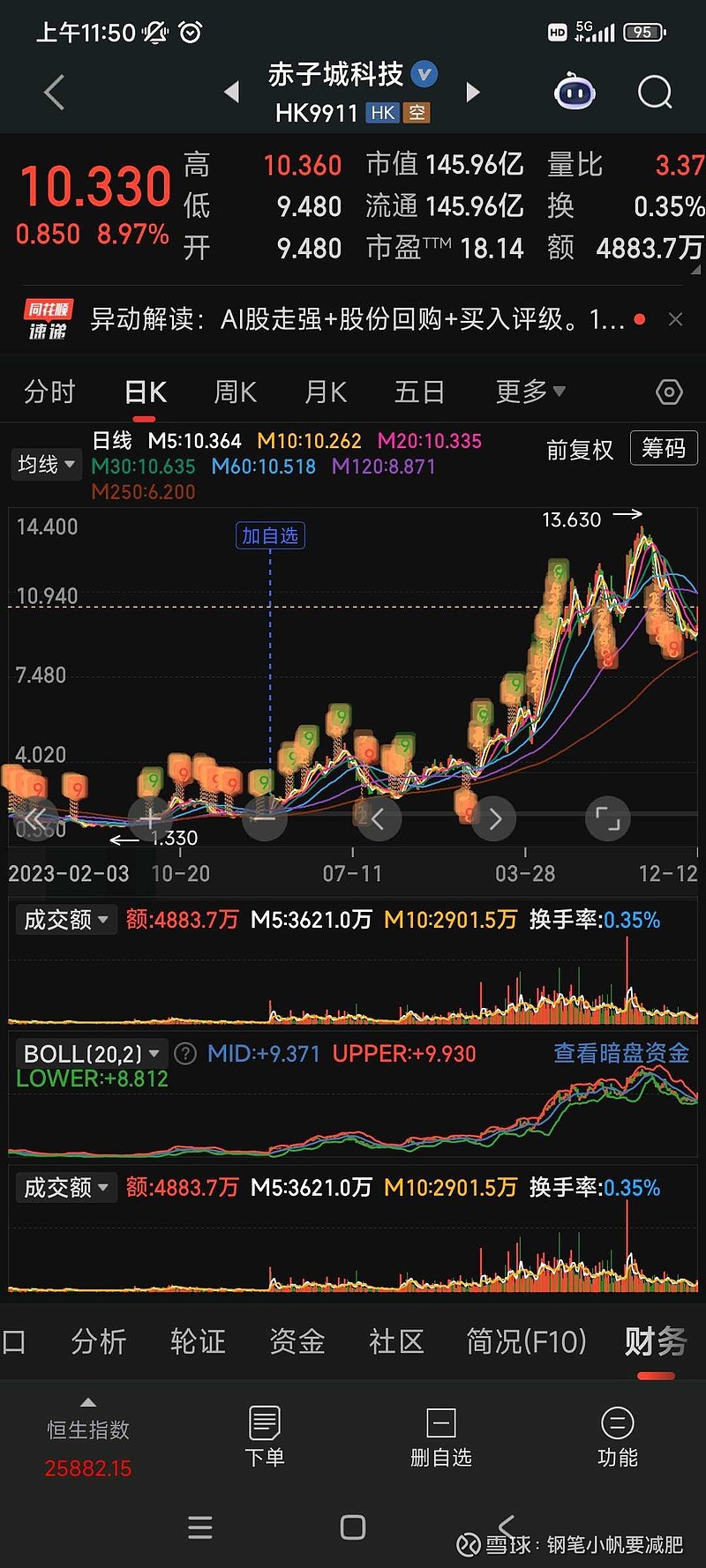The height and width of the screenshot is (1568, 706).
Task: Expand the chart with the fullscreen icon
Action: tap(607, 818)
